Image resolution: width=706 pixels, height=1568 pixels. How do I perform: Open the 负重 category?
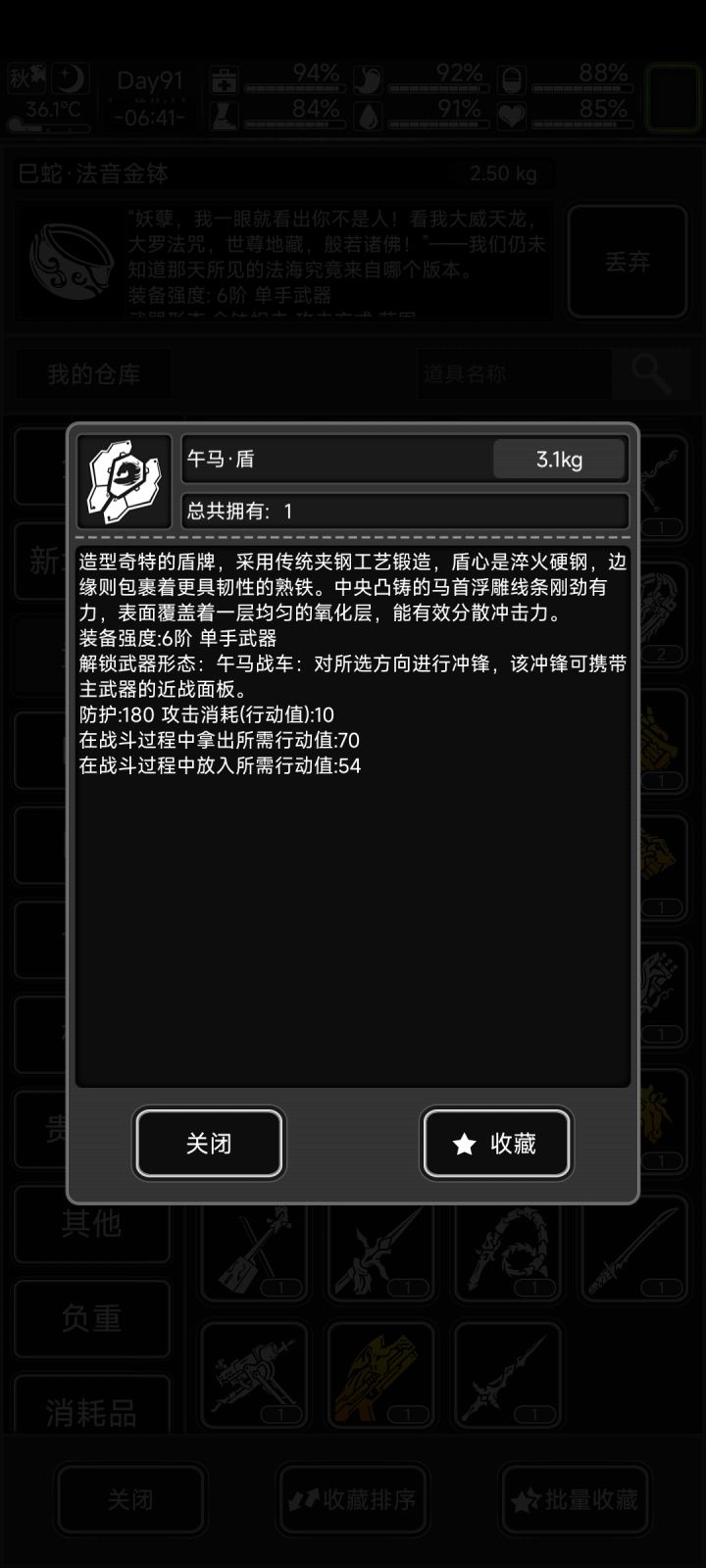(x=93, y=1319)
